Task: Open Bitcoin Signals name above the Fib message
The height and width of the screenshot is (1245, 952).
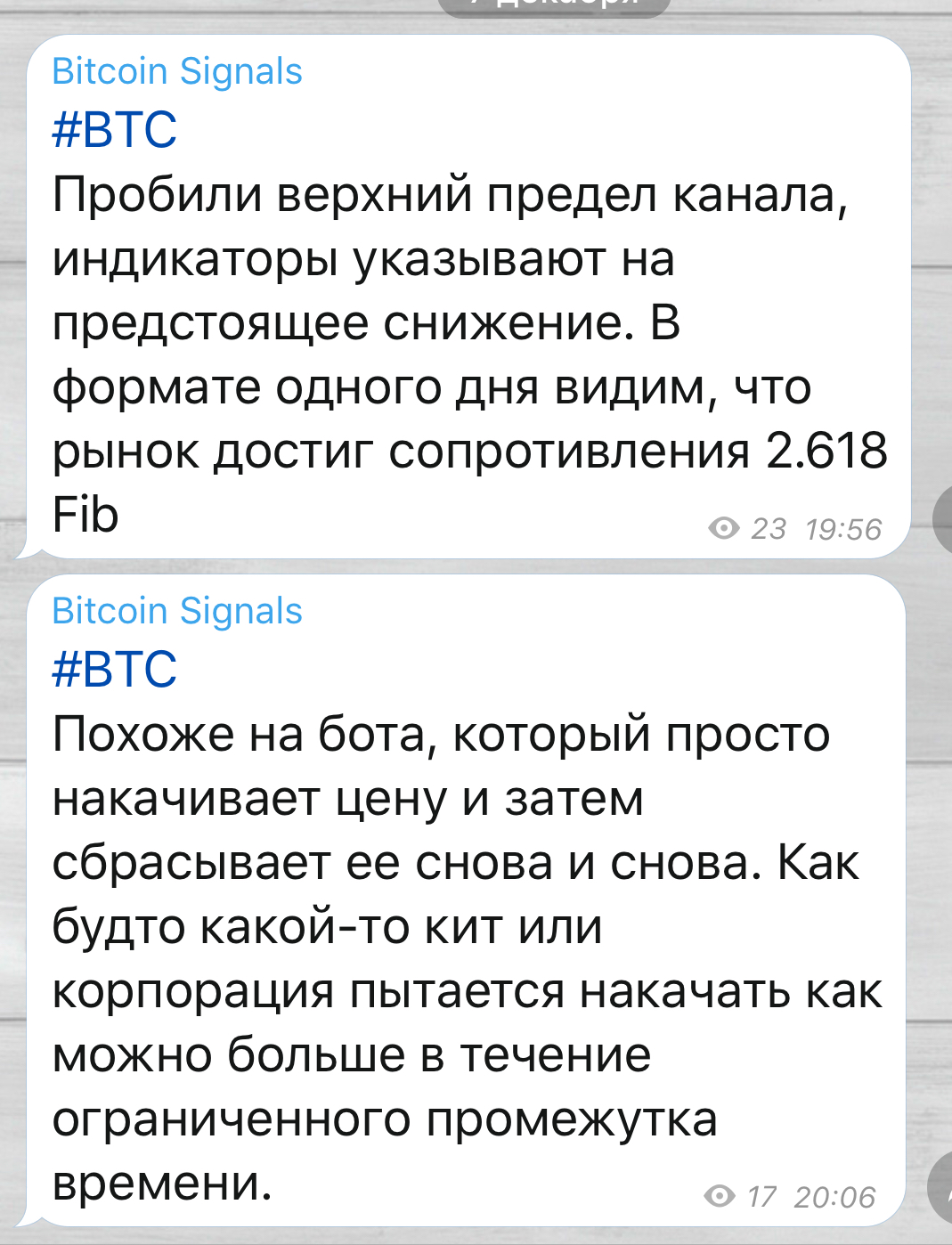Action: (177, 71)
